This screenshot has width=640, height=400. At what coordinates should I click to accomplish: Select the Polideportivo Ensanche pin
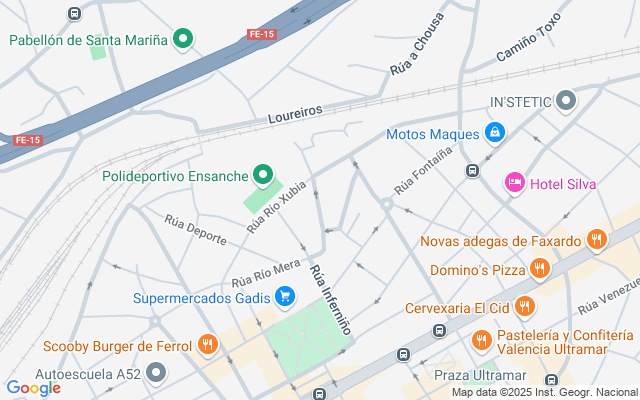click(264, 176)
